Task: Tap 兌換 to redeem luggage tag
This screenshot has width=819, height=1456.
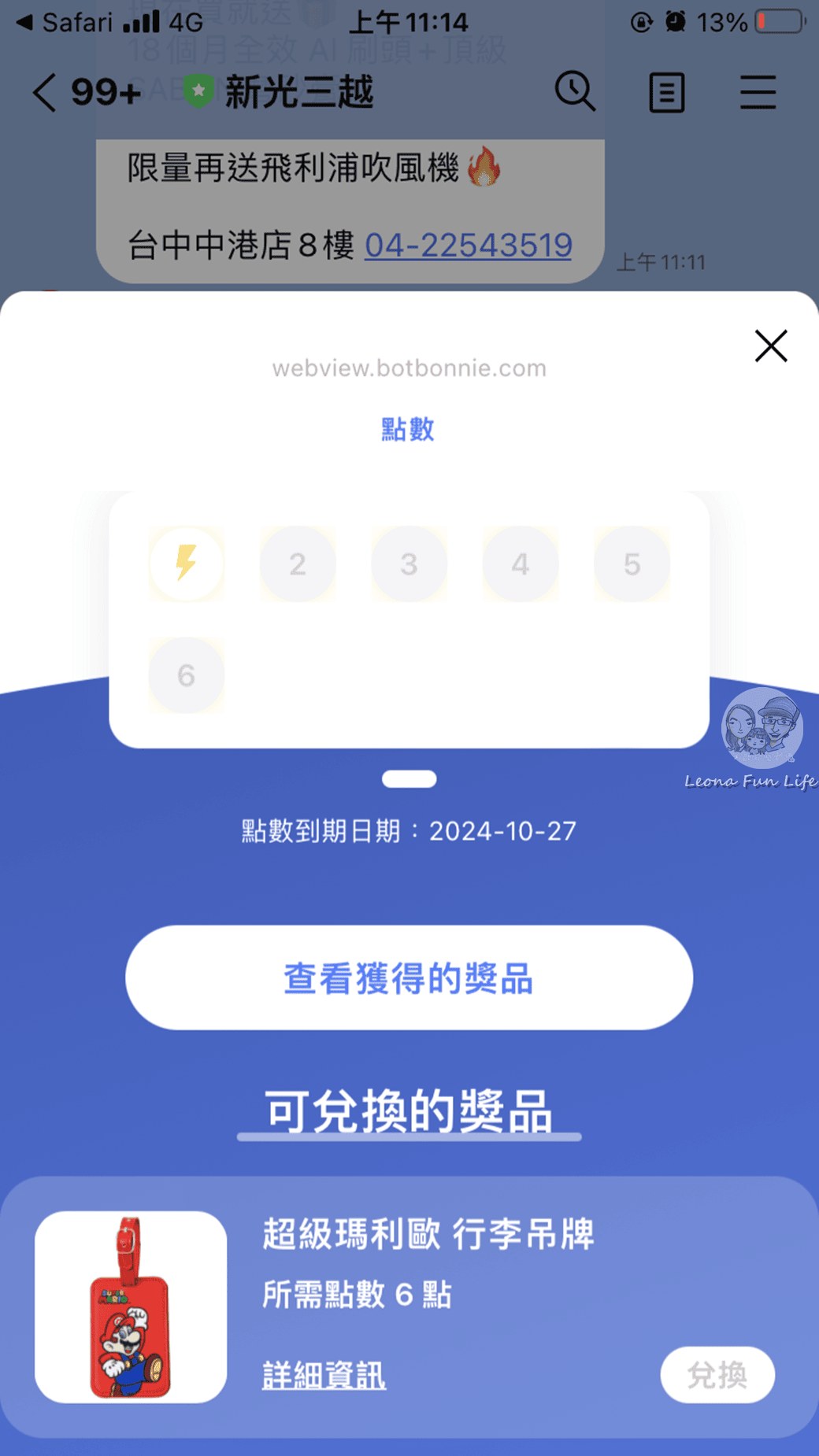Action: 717,1374
